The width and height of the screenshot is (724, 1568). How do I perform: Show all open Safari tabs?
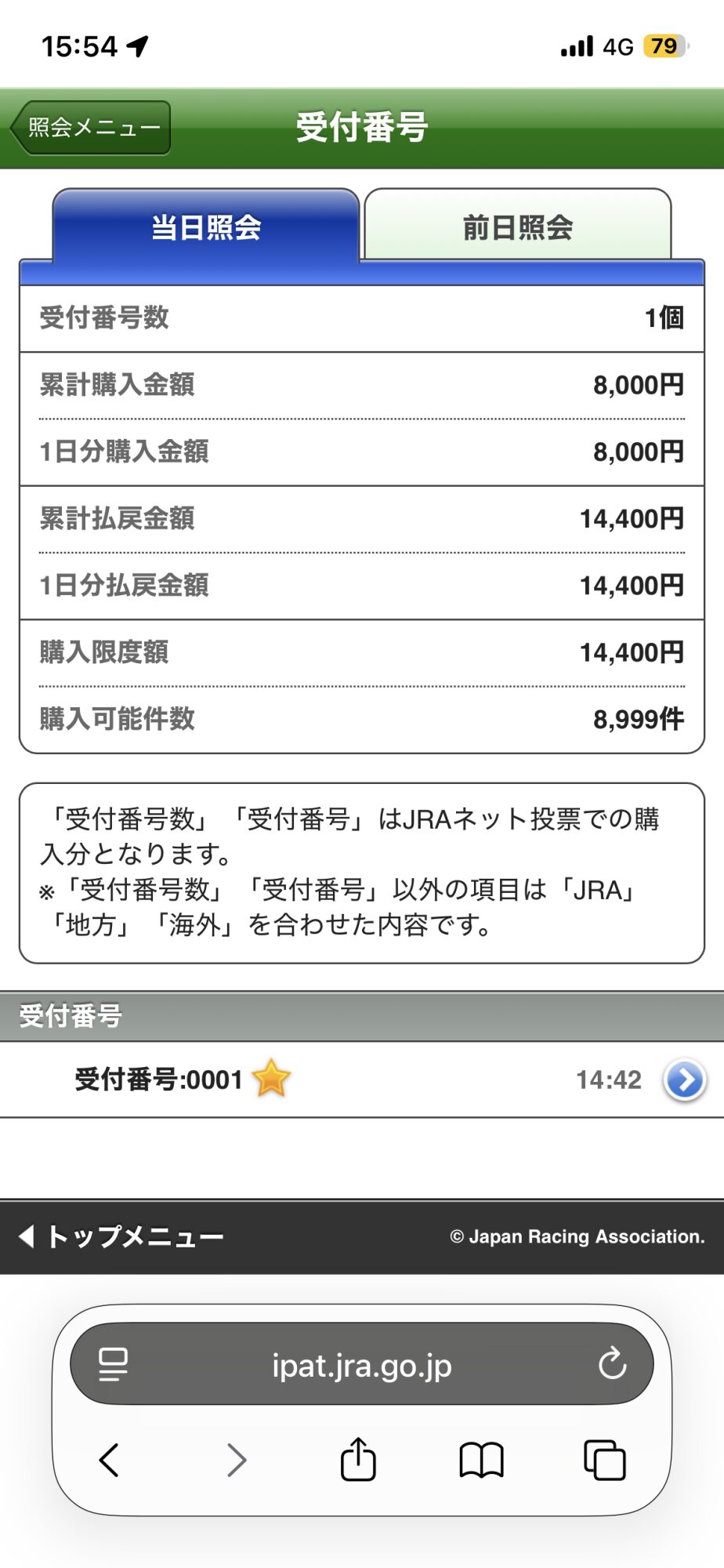point(604,1460)
